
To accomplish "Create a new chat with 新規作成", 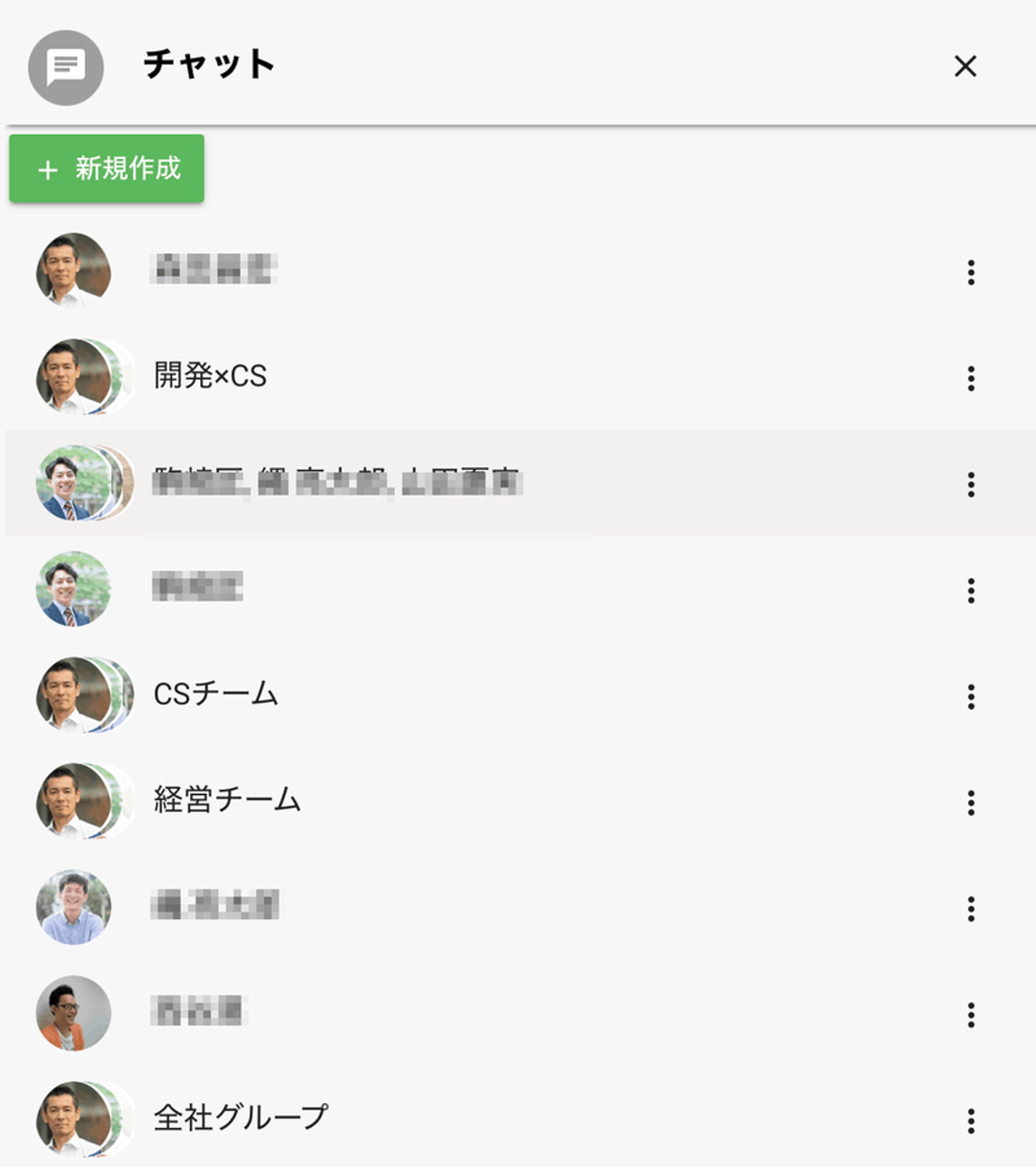I will (x=106, y=168).
